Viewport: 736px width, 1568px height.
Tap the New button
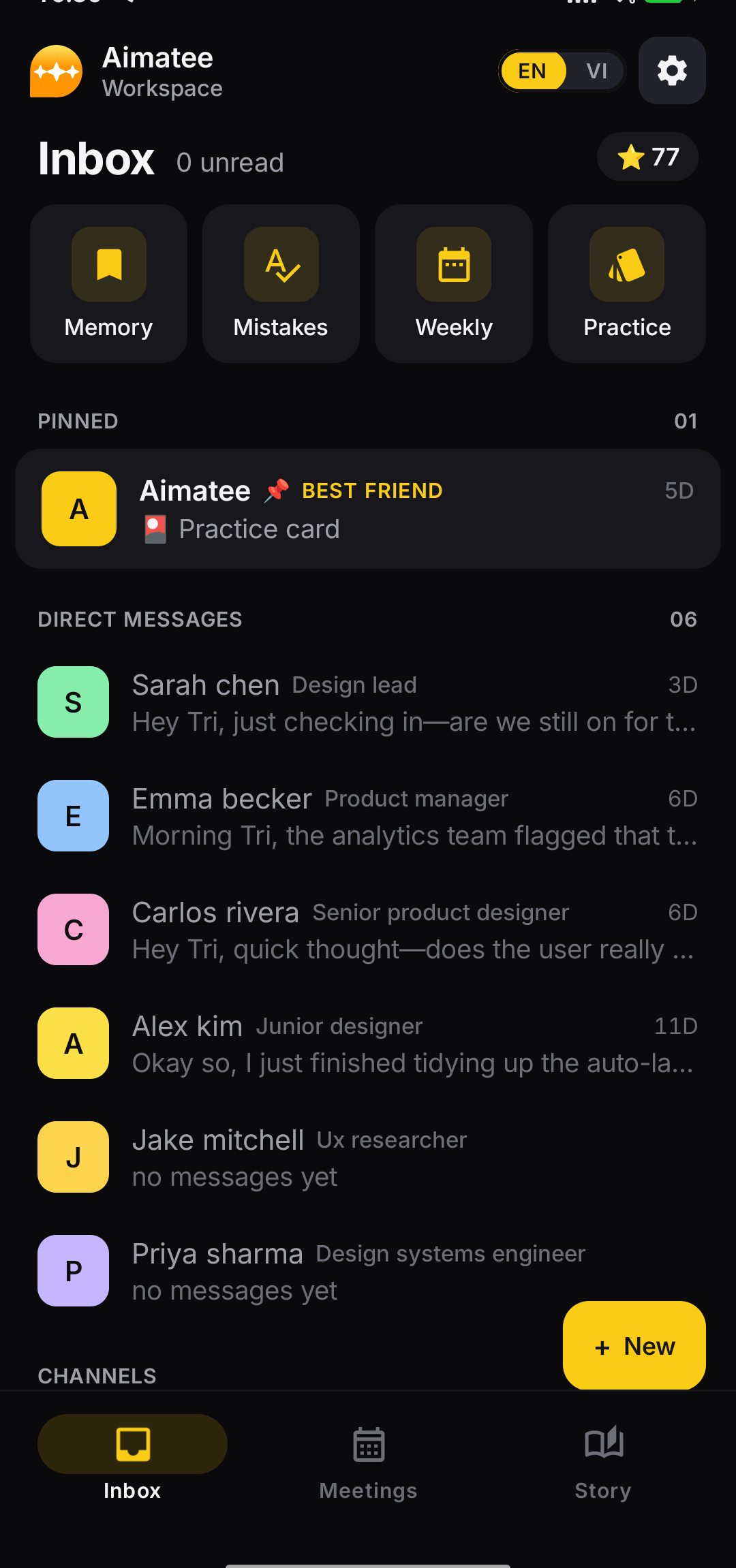(634, 1345)
